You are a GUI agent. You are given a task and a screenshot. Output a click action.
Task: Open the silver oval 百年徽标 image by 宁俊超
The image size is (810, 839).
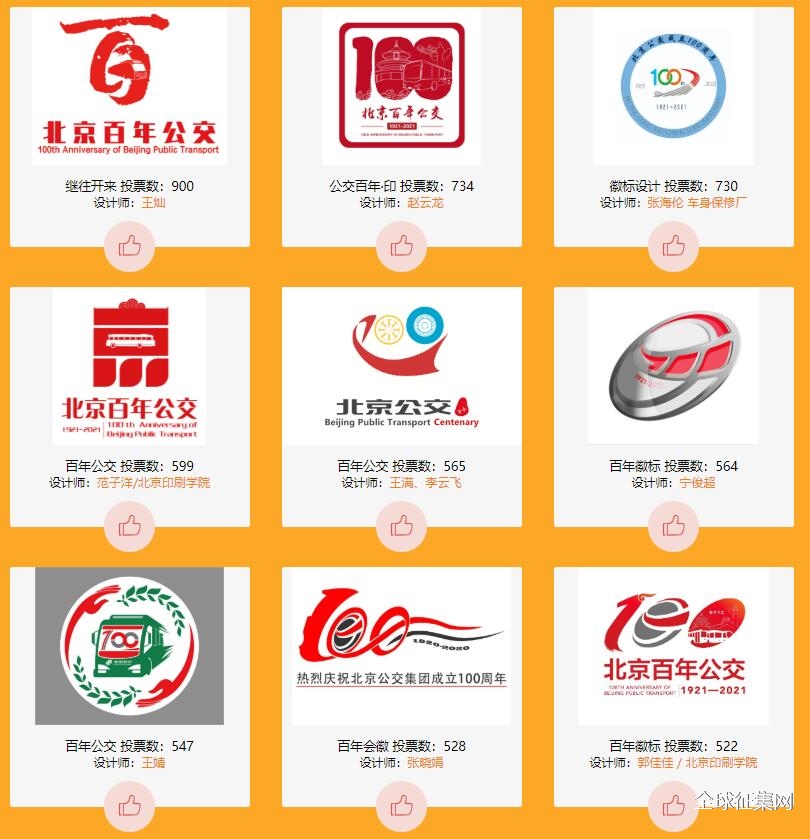(x=673, y=366)
